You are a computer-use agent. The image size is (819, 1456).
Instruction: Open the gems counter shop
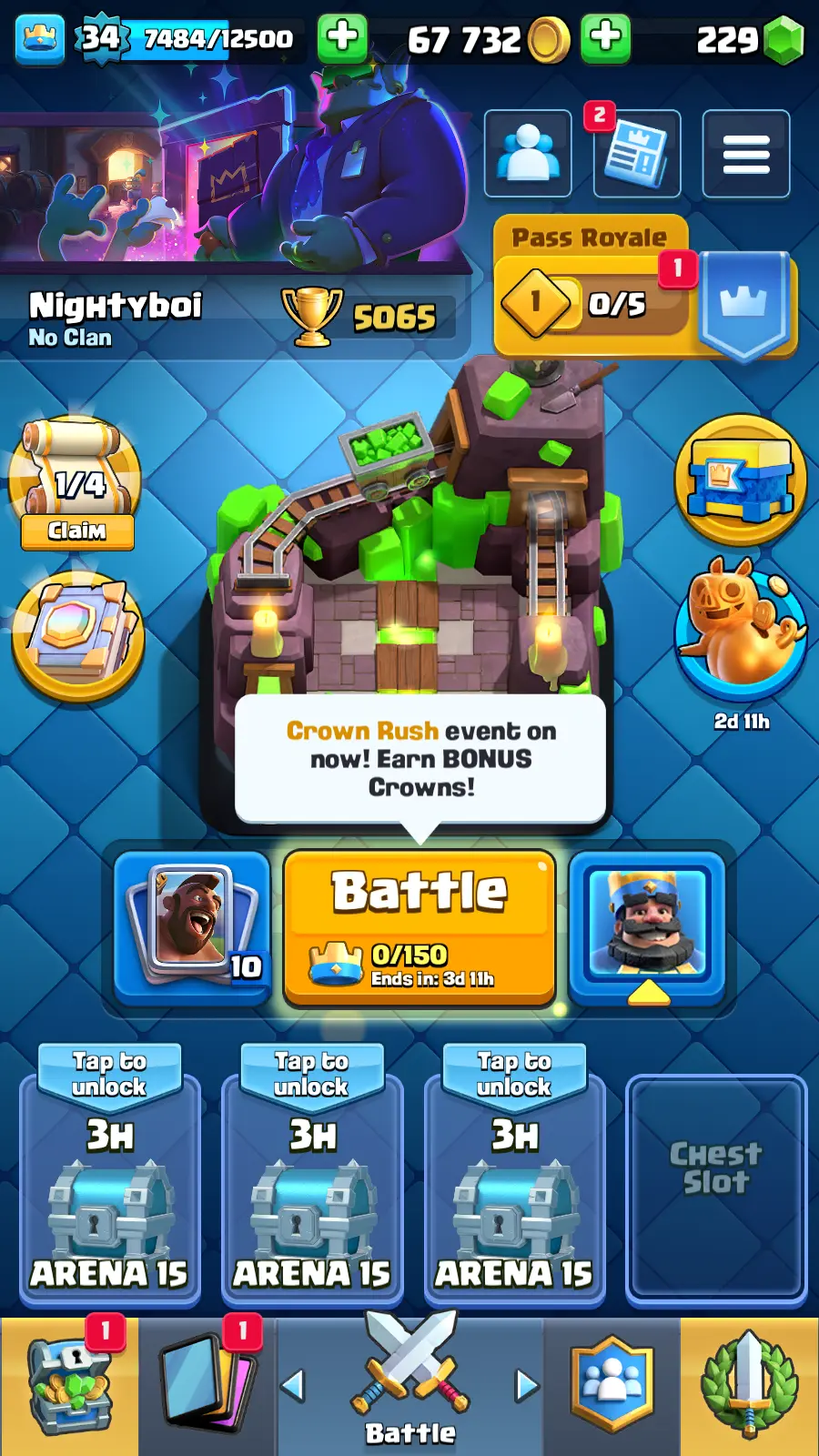click(x=749, y=38)
